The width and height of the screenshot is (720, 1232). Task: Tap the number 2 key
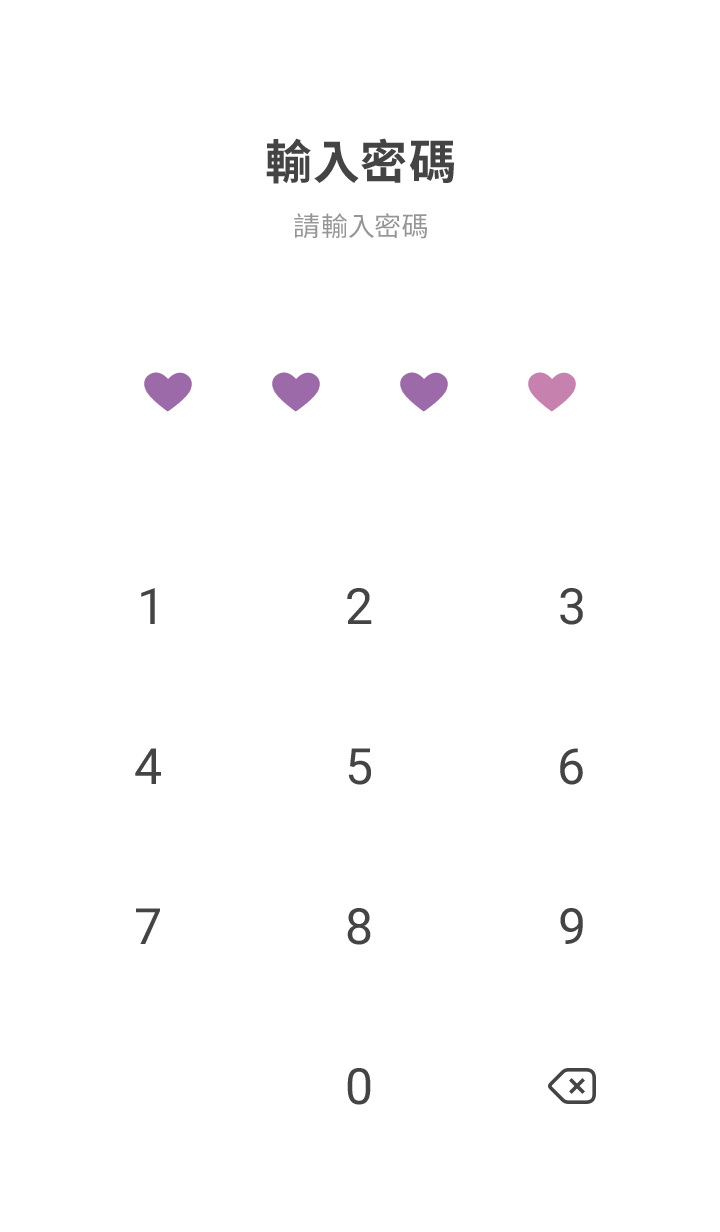coord(359,607)
